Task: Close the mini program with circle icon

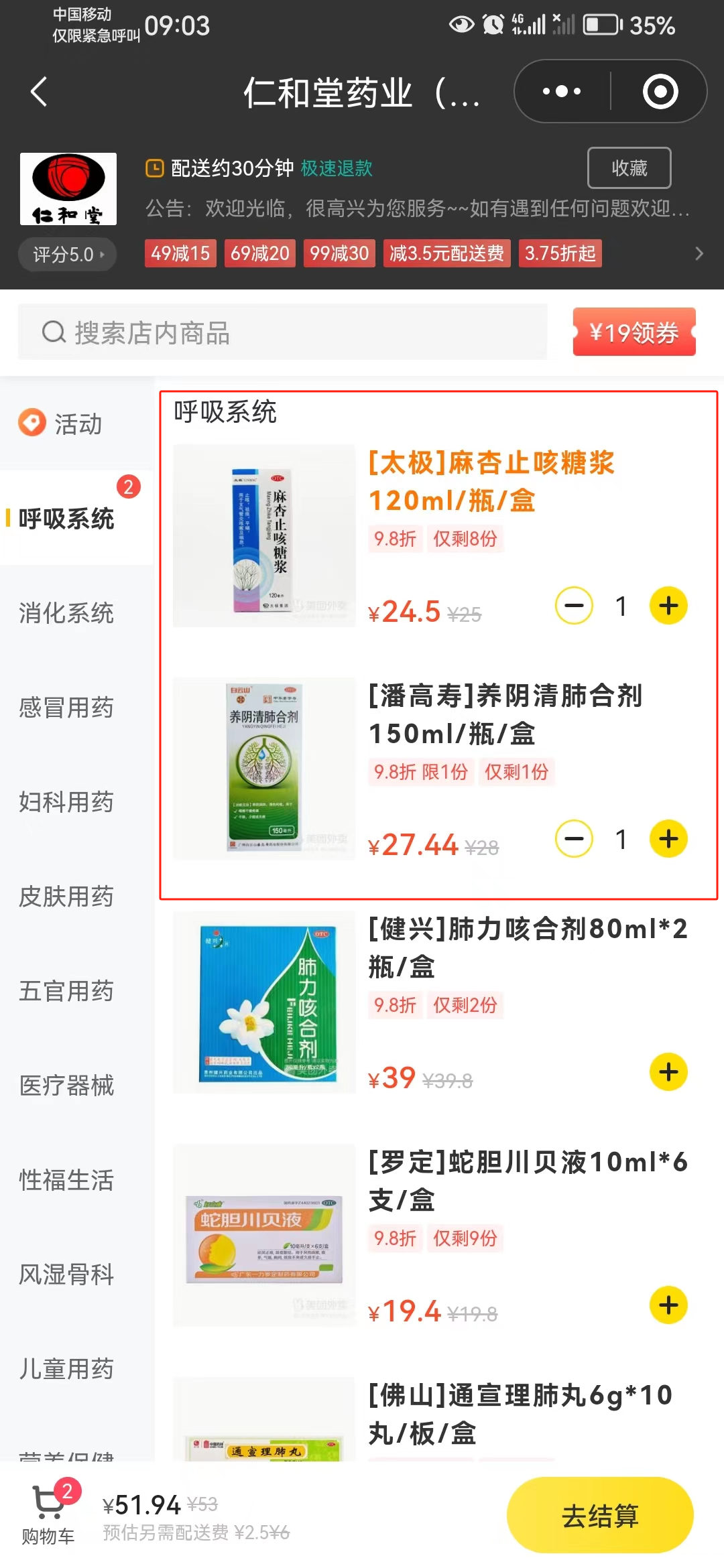Action: (x=660, y=92)
